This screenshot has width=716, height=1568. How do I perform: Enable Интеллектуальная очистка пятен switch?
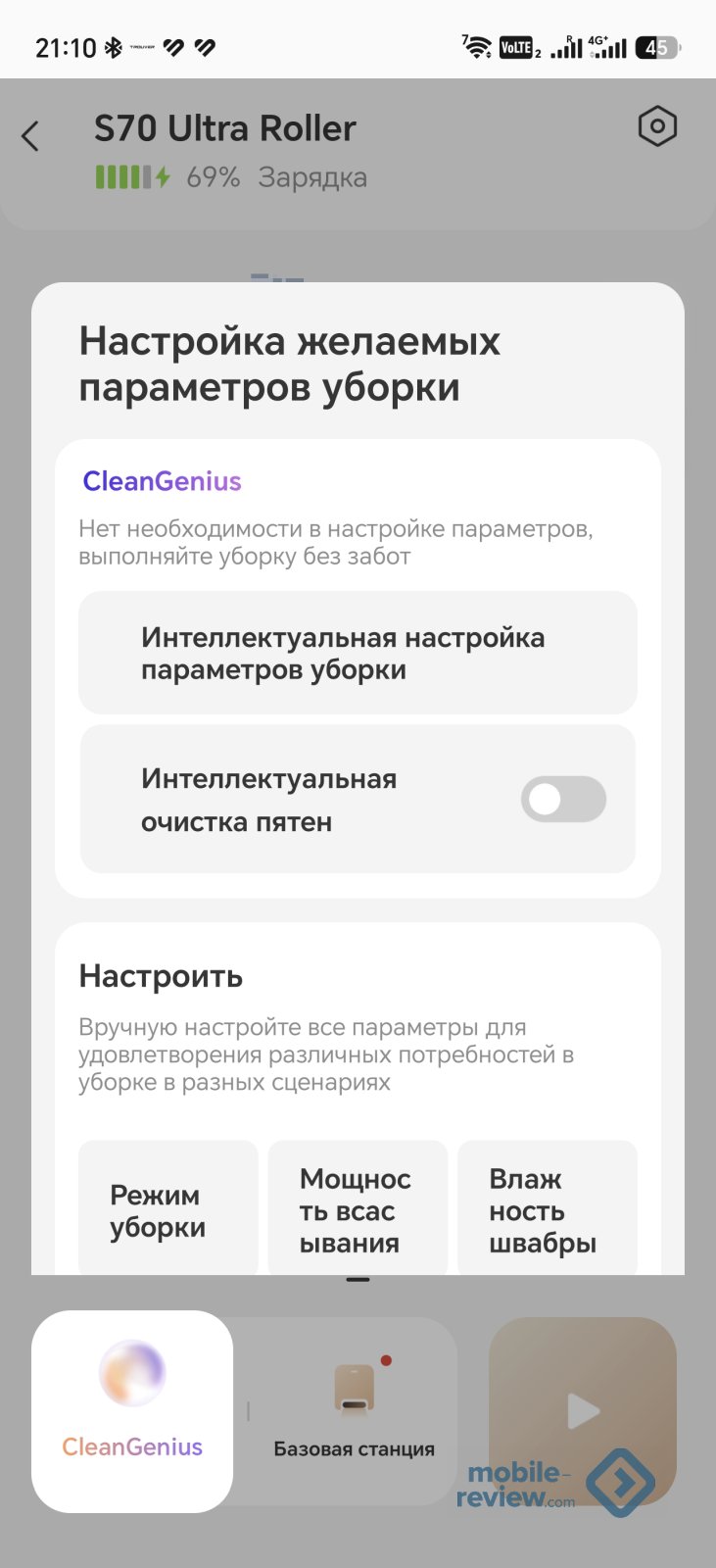pyautogui.click(x=563, y=800)
